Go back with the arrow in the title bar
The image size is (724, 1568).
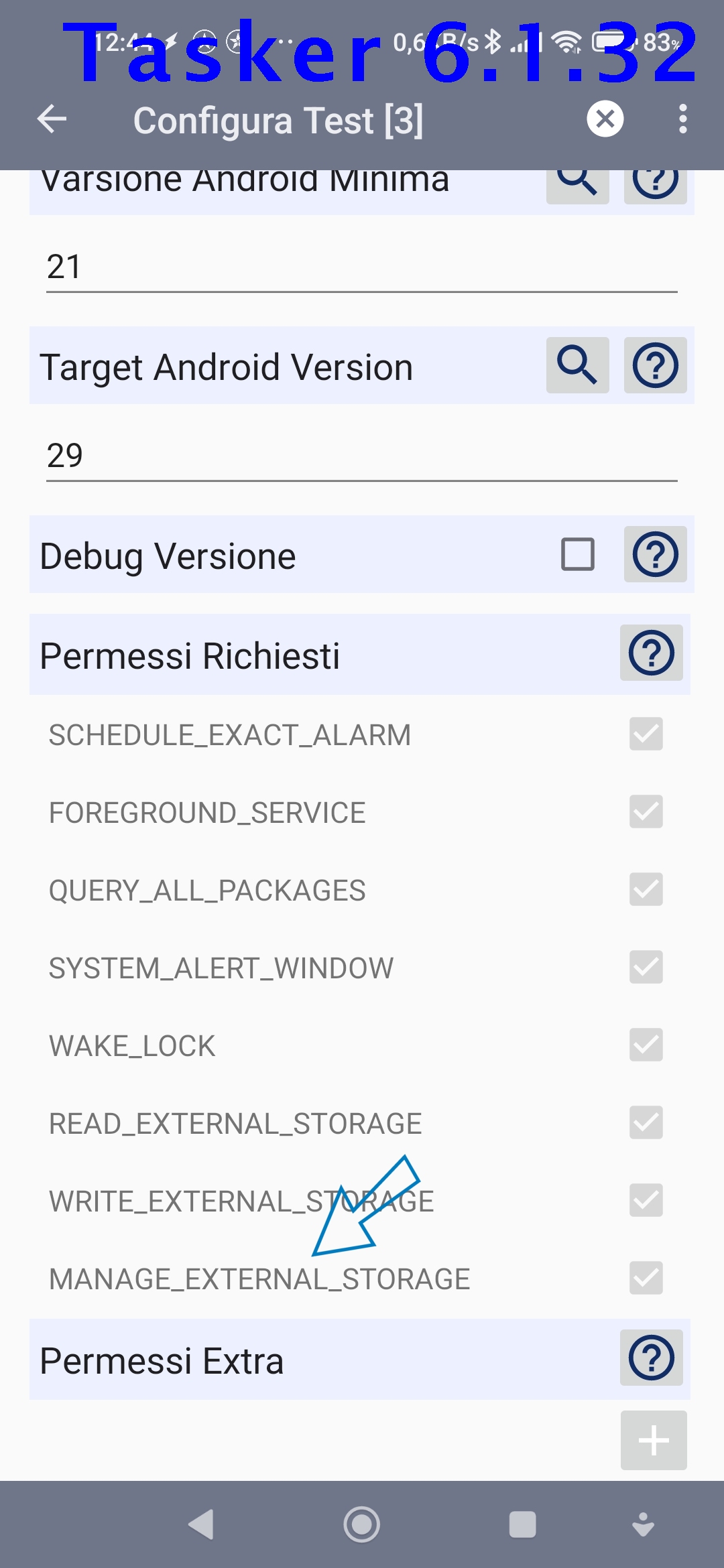coord(53,119)
